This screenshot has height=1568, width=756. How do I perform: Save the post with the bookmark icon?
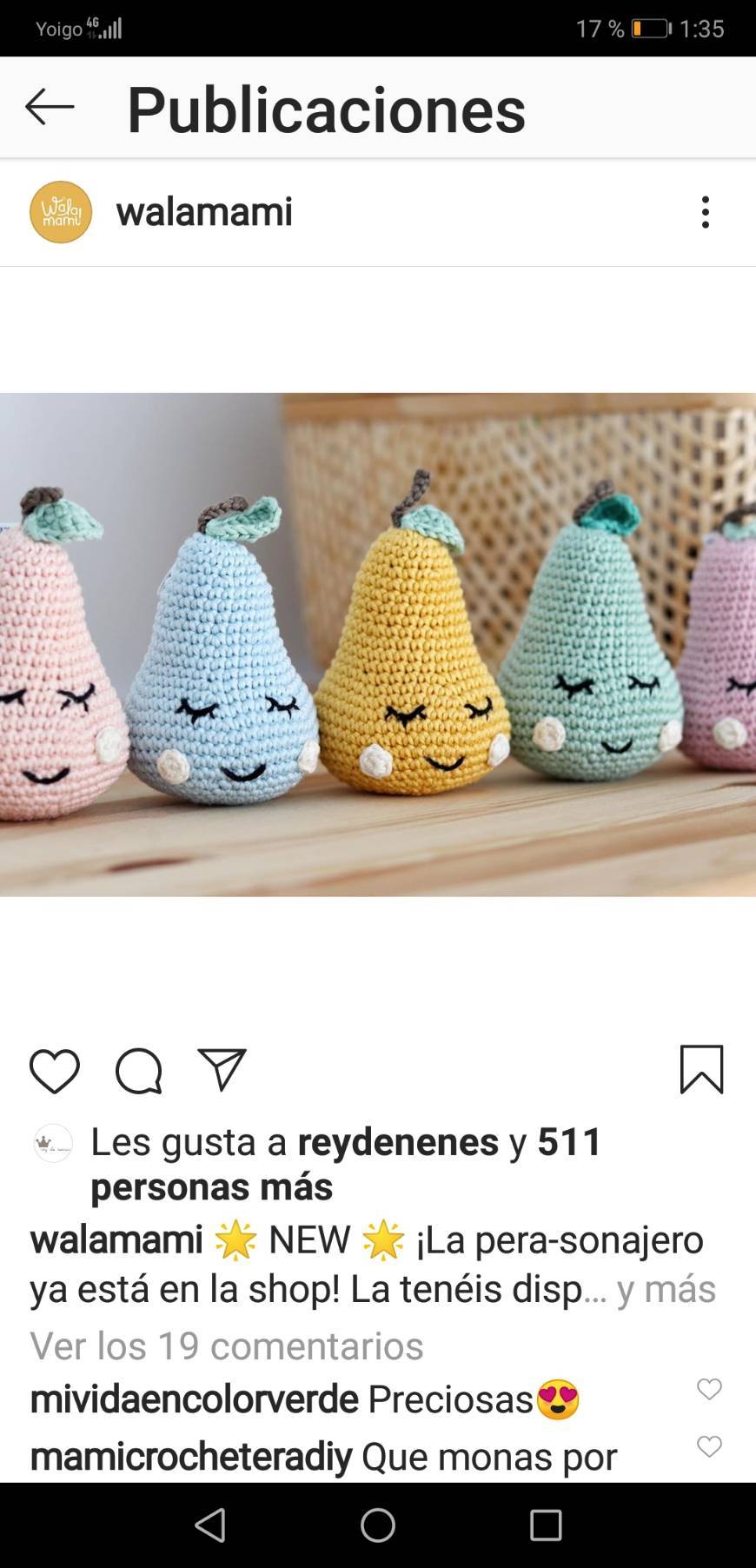coord(701,1069)
